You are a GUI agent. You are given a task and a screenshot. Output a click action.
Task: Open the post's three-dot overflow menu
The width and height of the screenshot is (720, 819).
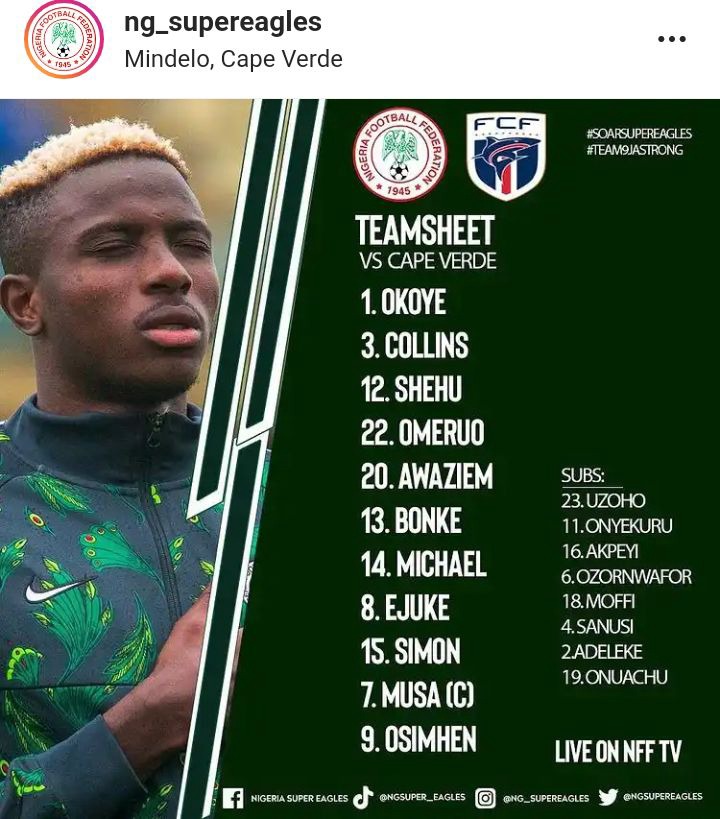point(671,39)
